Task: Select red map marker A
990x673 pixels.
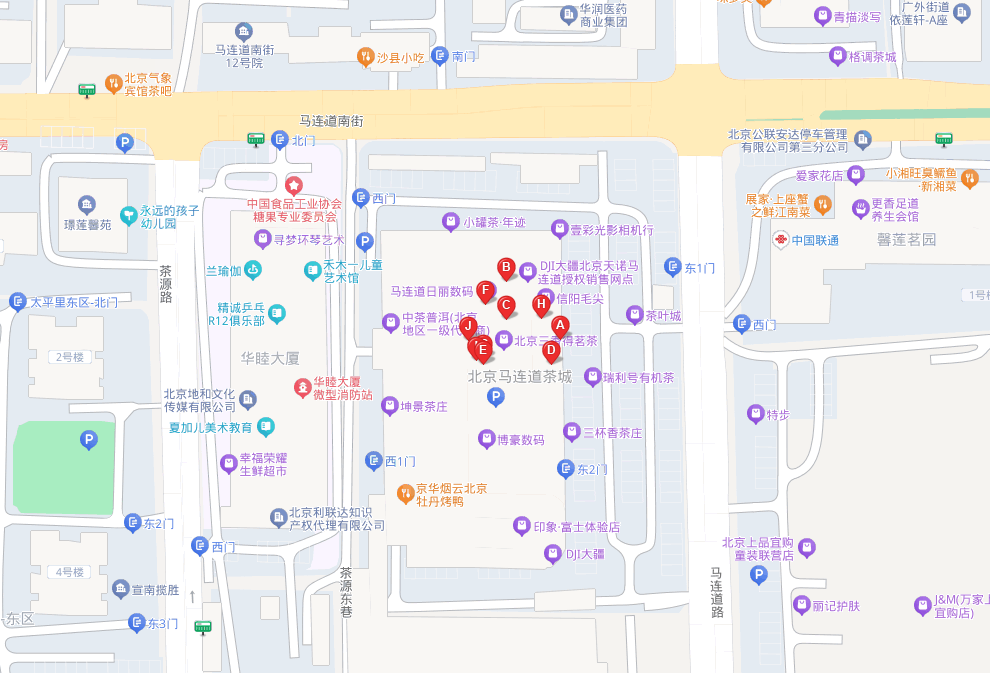Action: [x=560, y=325]
